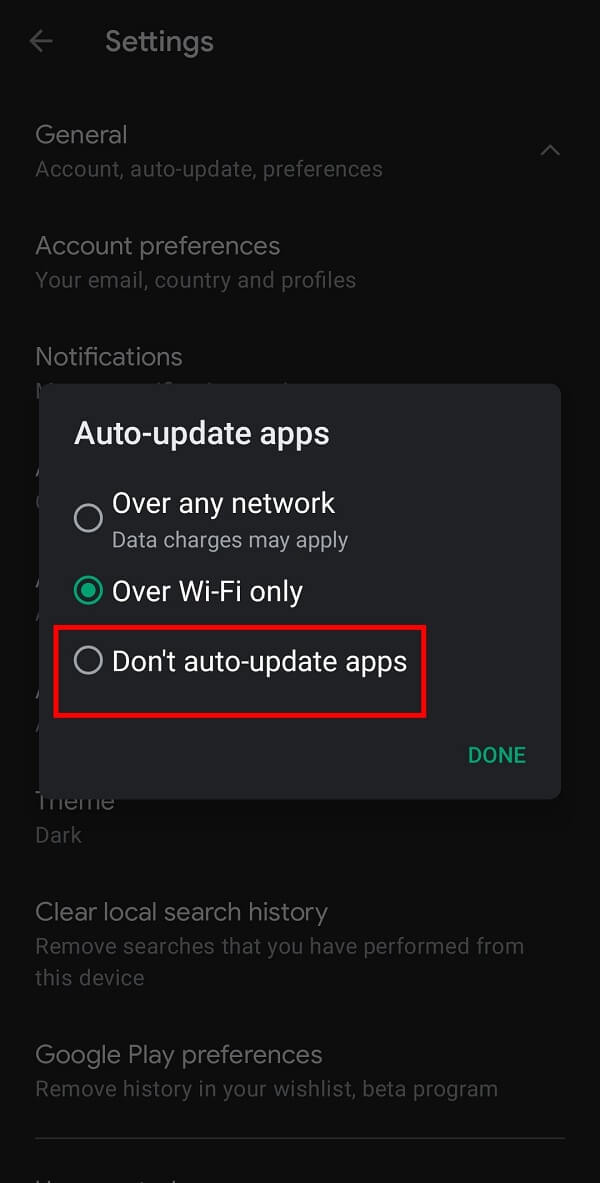600x1183 pixels.
Task: Select the Over any network option
Action: 89,518
